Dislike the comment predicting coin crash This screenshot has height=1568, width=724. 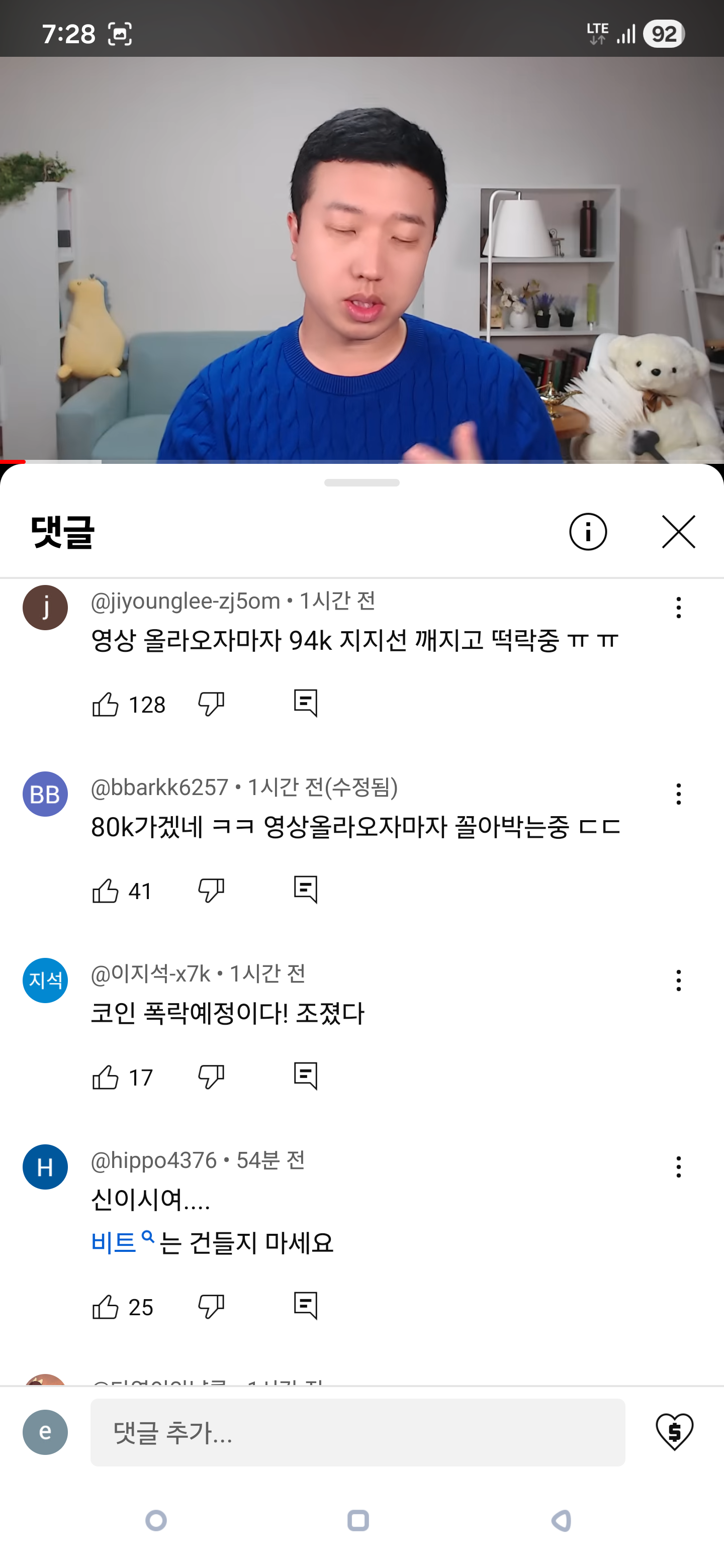click(211, 1076)
